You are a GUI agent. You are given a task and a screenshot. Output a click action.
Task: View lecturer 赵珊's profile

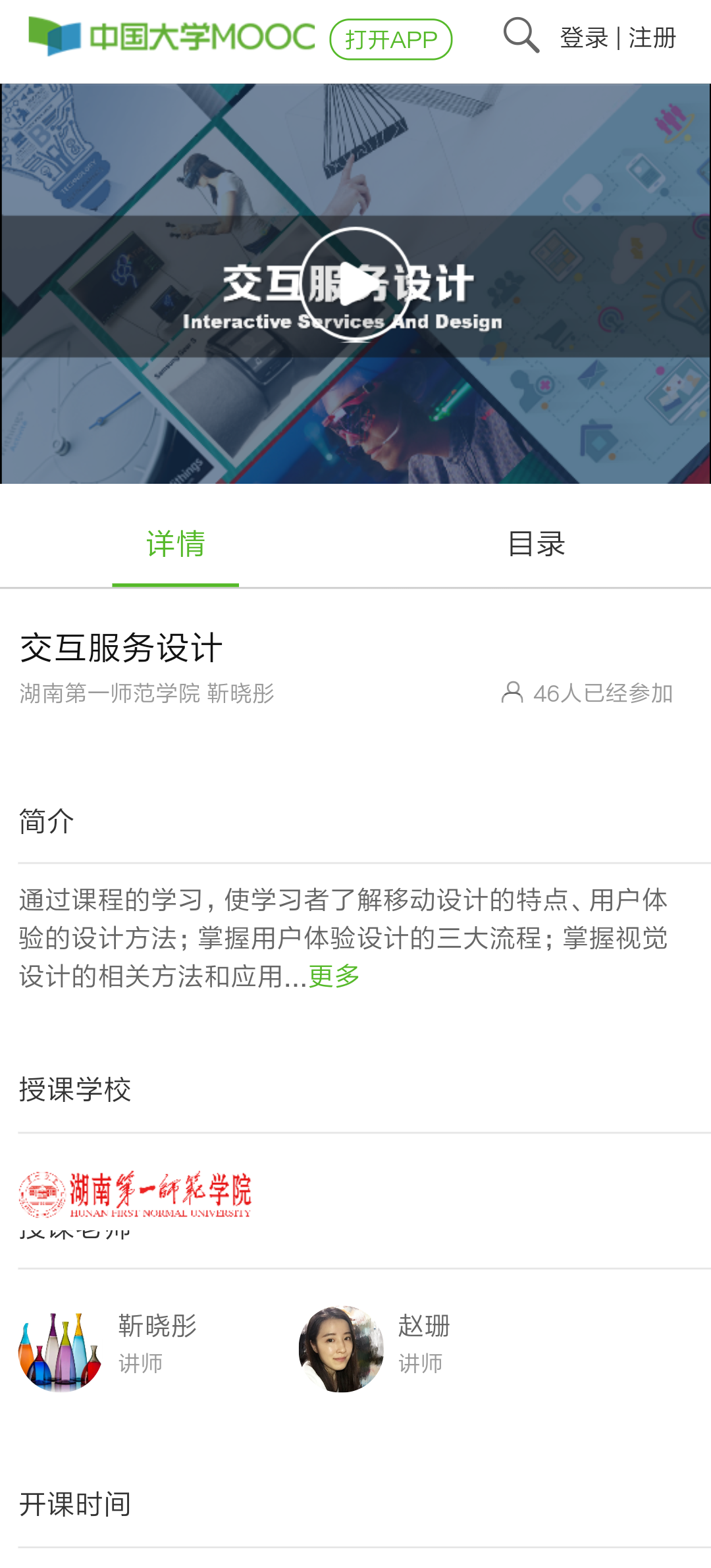341,1349
